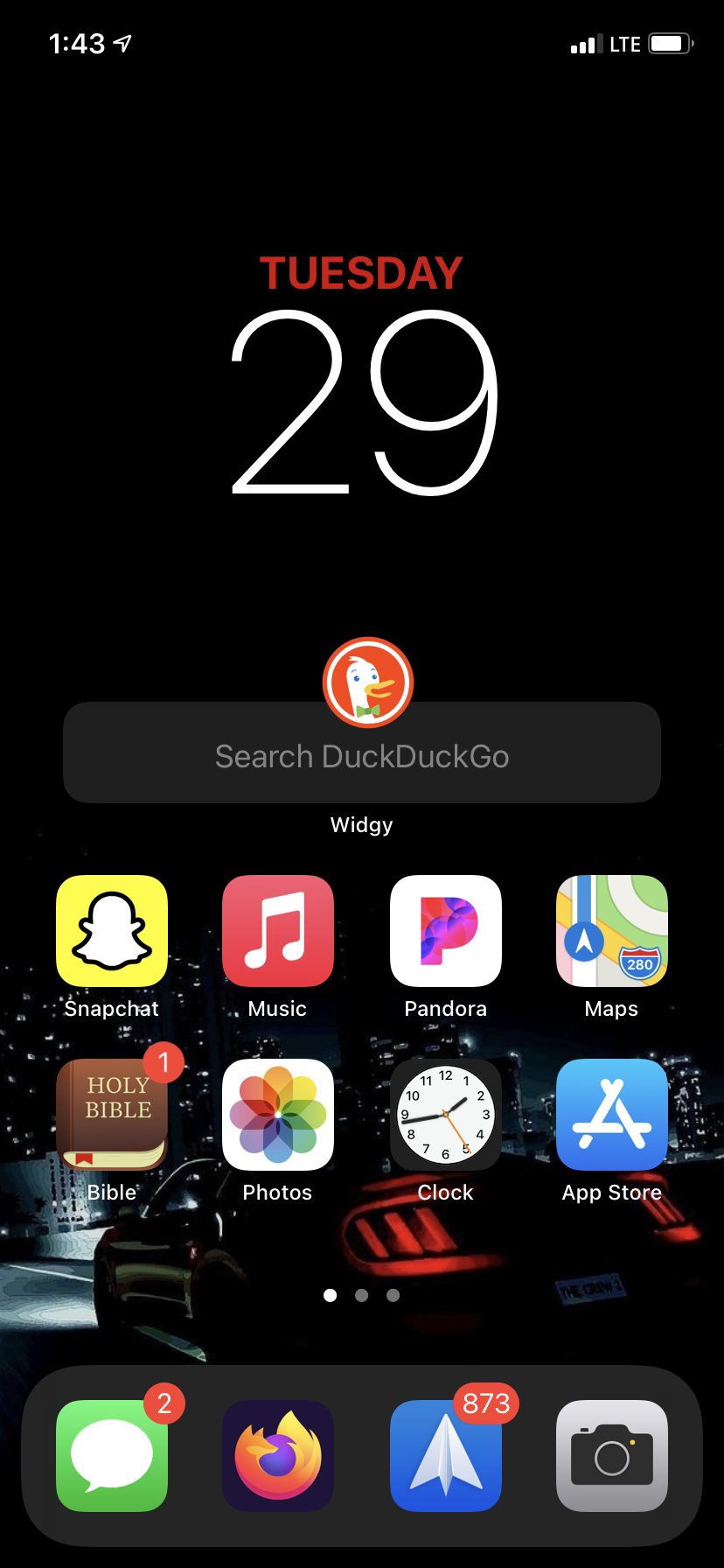Open the Clock app
Screen dimensions: 724x1568
(445, 1115)
